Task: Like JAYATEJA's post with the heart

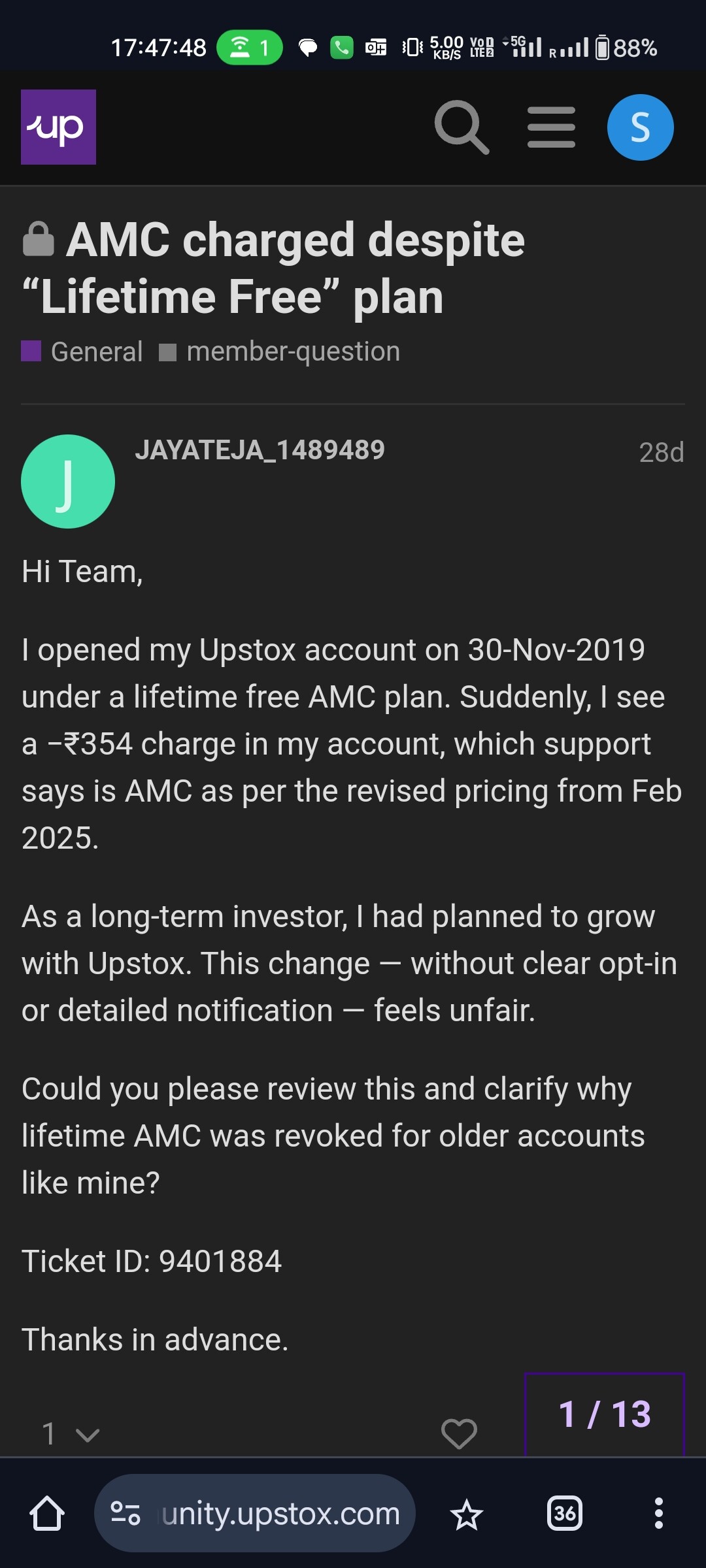Action: tap(459, 1434)
